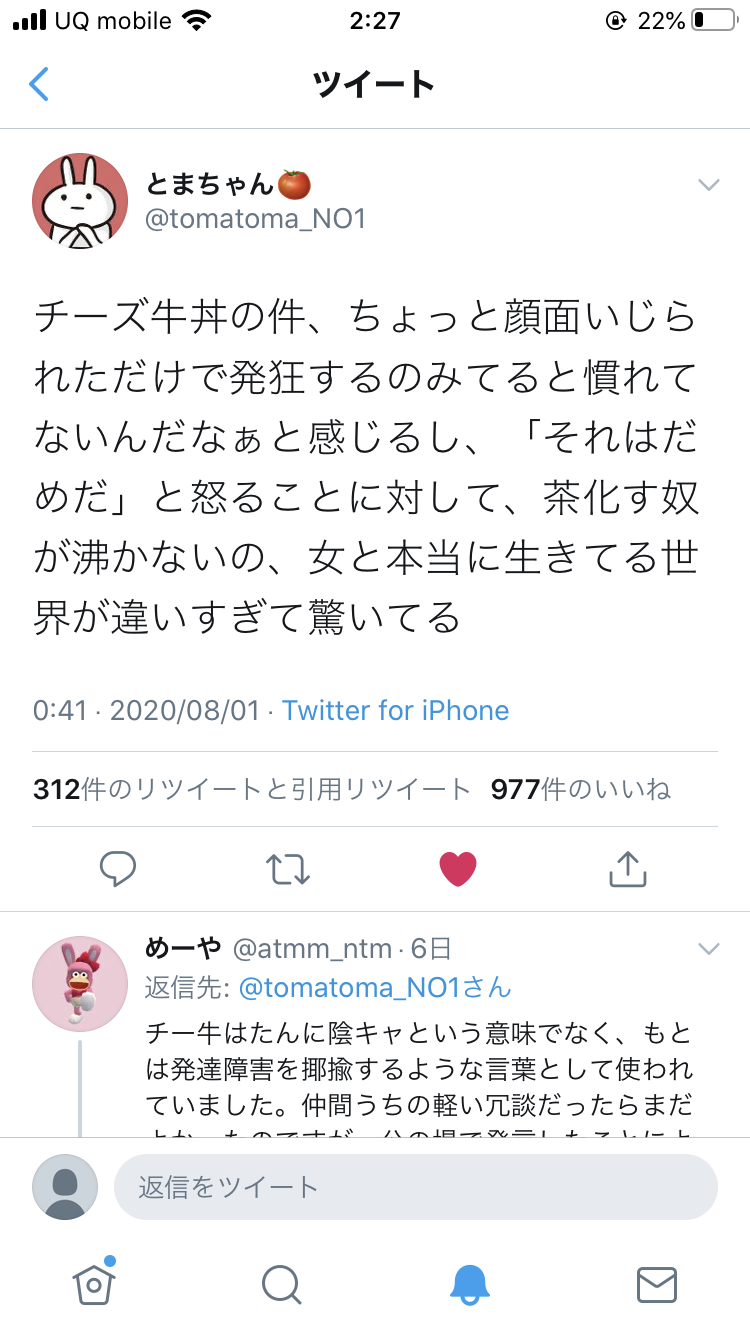Open the Twitter for iPhone link

395,711
